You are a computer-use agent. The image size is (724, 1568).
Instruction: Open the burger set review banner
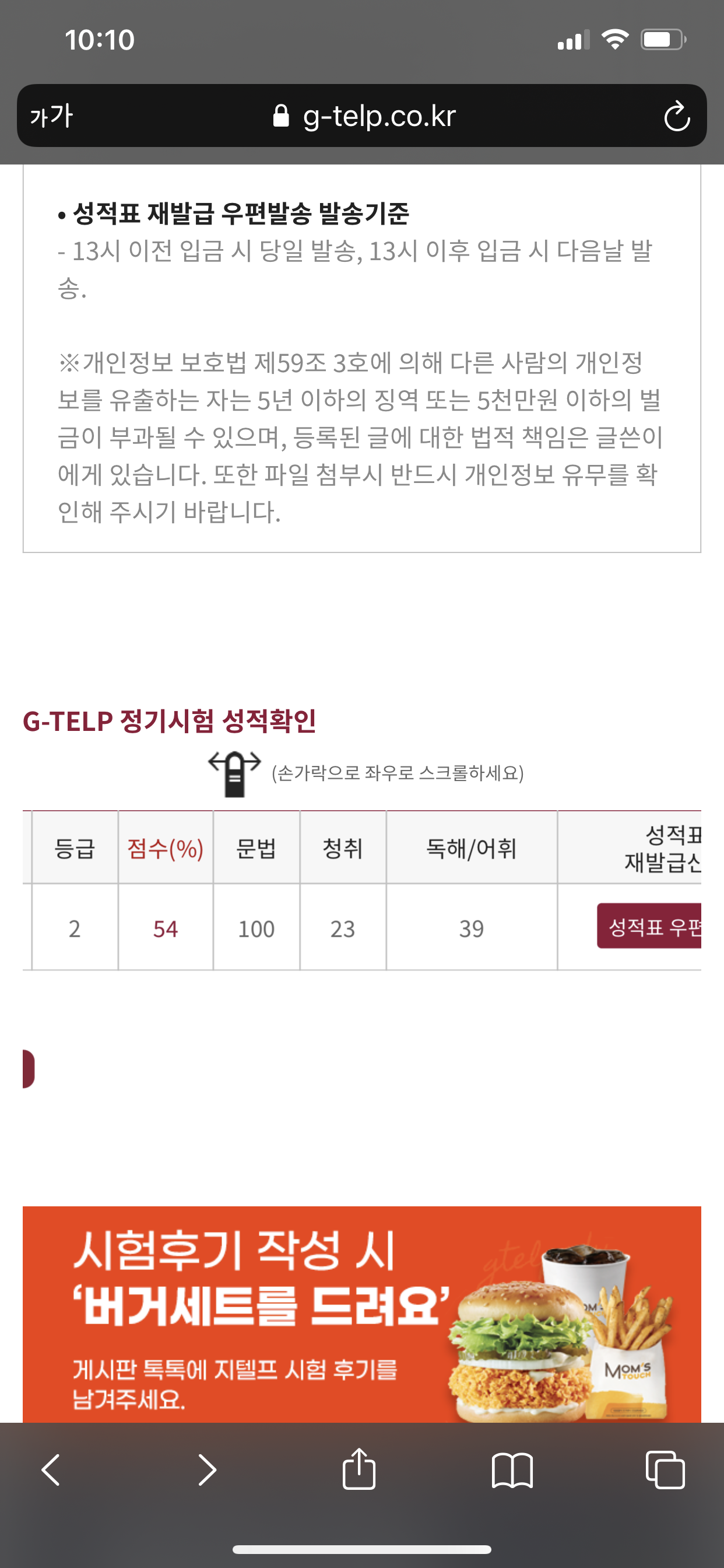361,1315
